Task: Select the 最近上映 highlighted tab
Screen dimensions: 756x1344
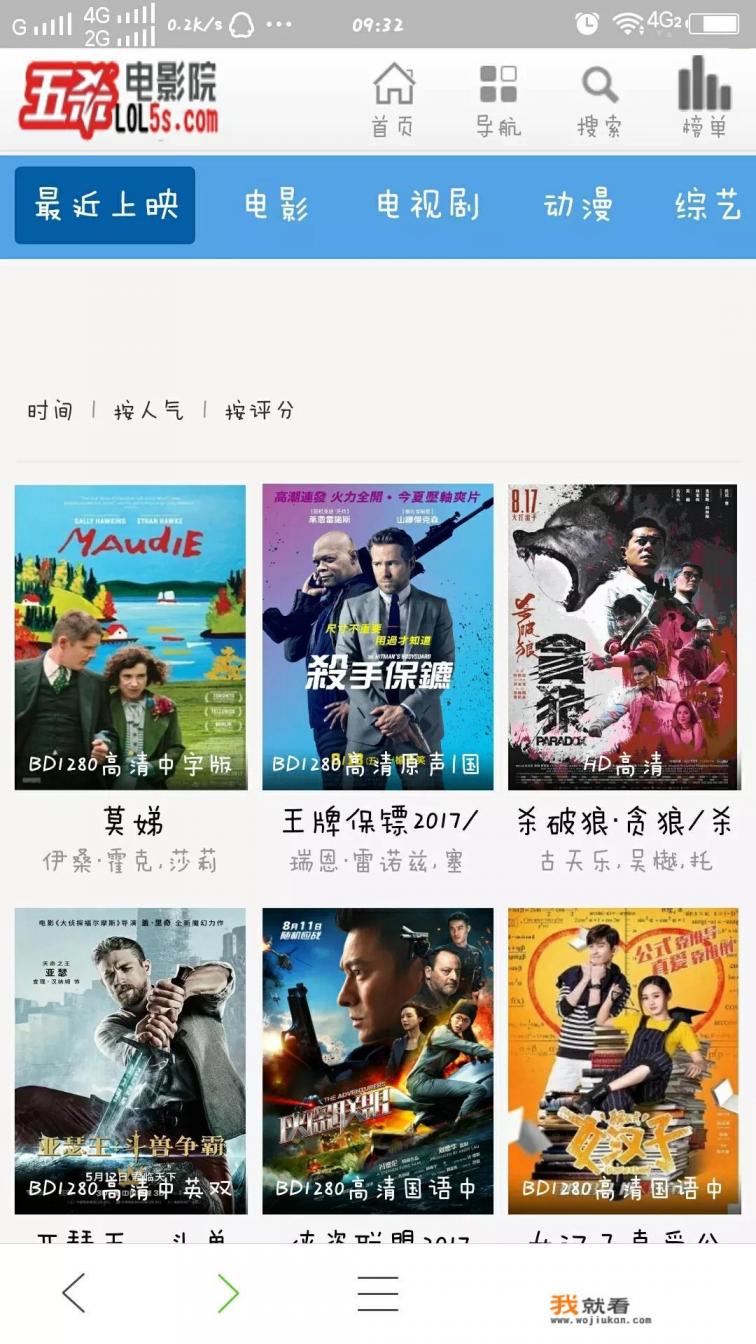Action: coord(104,204)
